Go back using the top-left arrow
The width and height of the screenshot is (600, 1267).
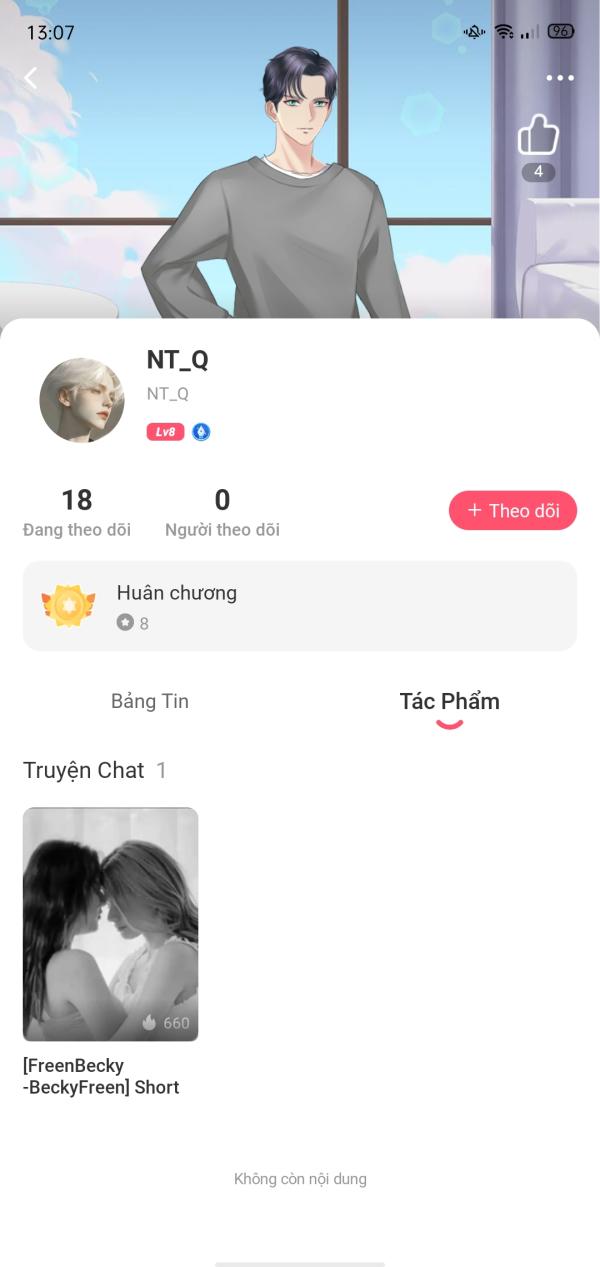point(31,78)
